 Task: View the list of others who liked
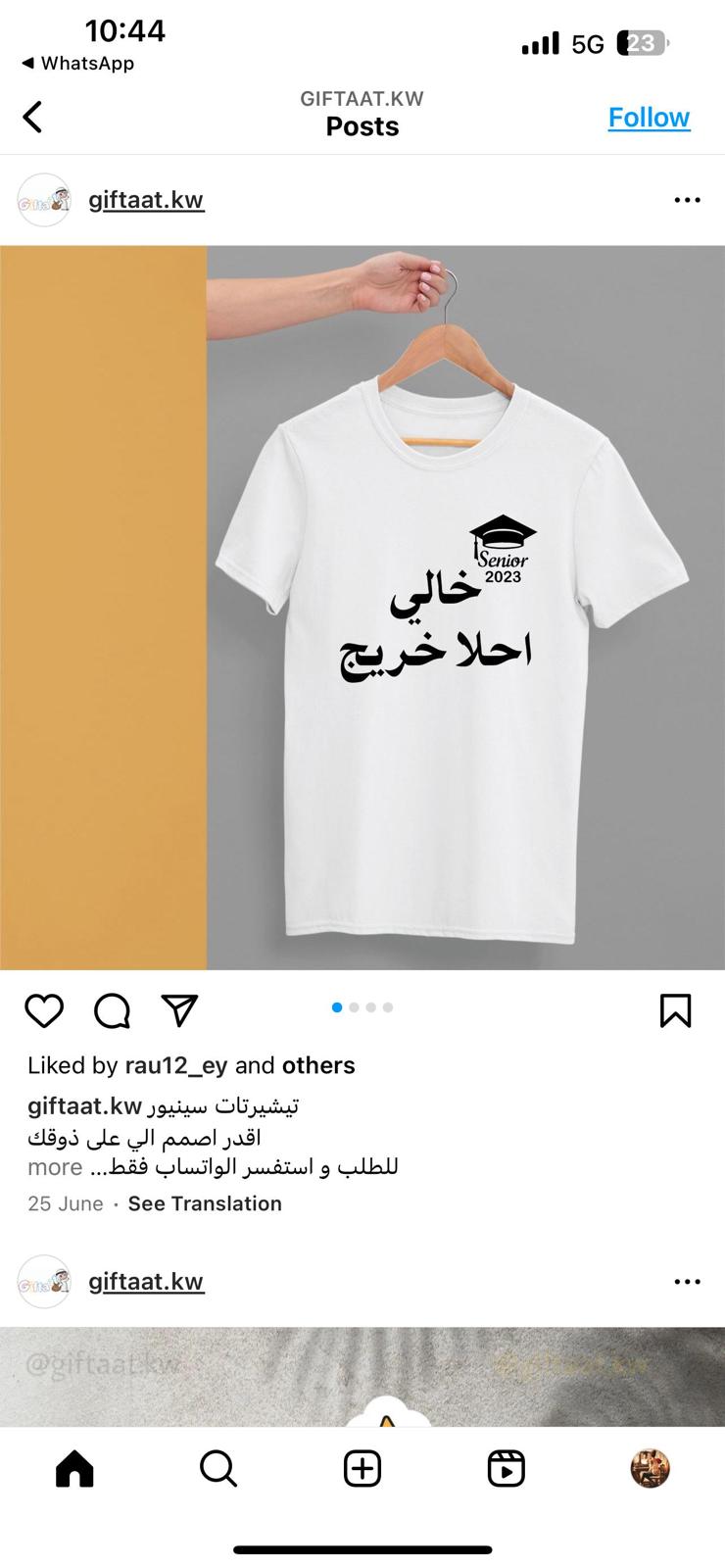(318, 1065)
